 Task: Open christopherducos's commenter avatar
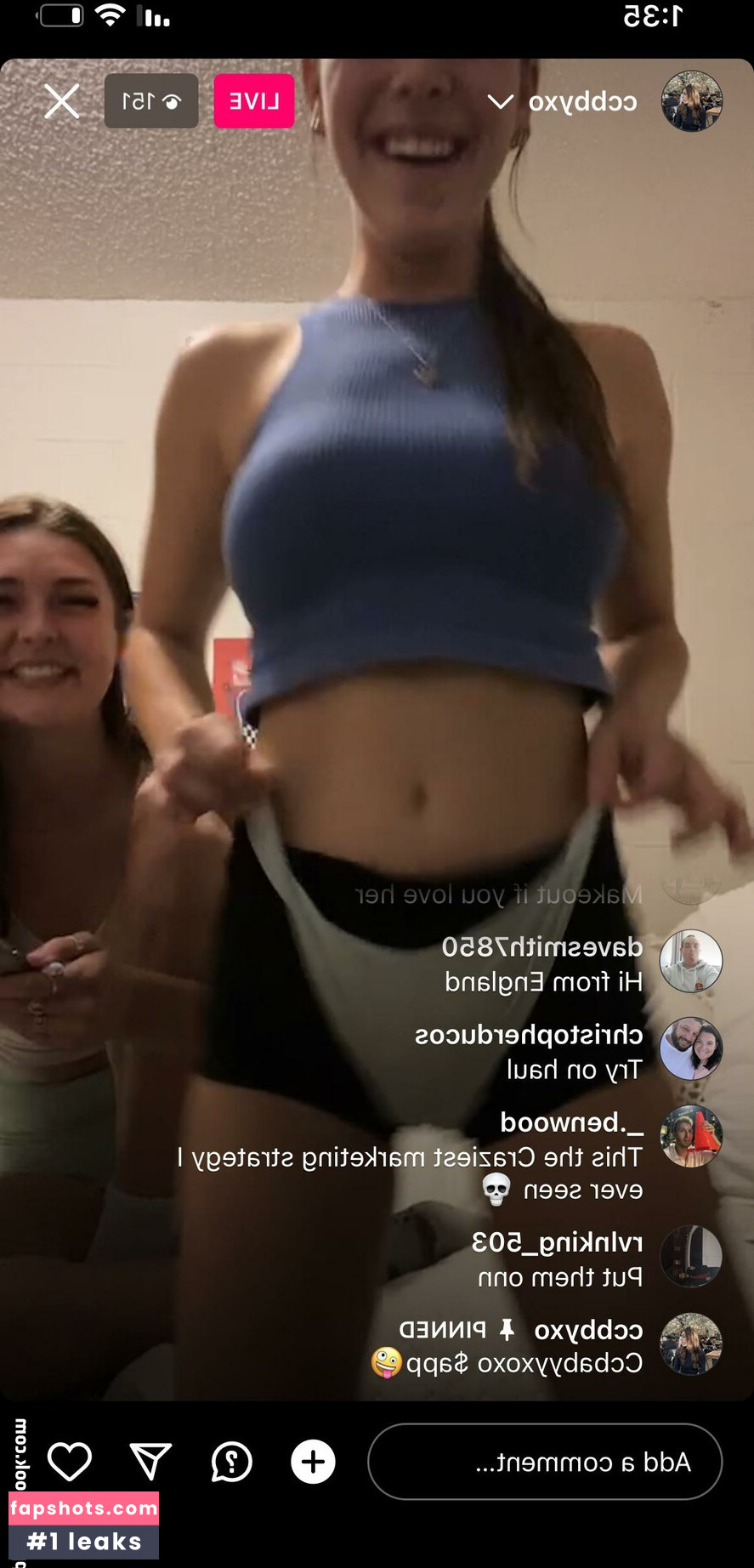tap(690, 1049)
